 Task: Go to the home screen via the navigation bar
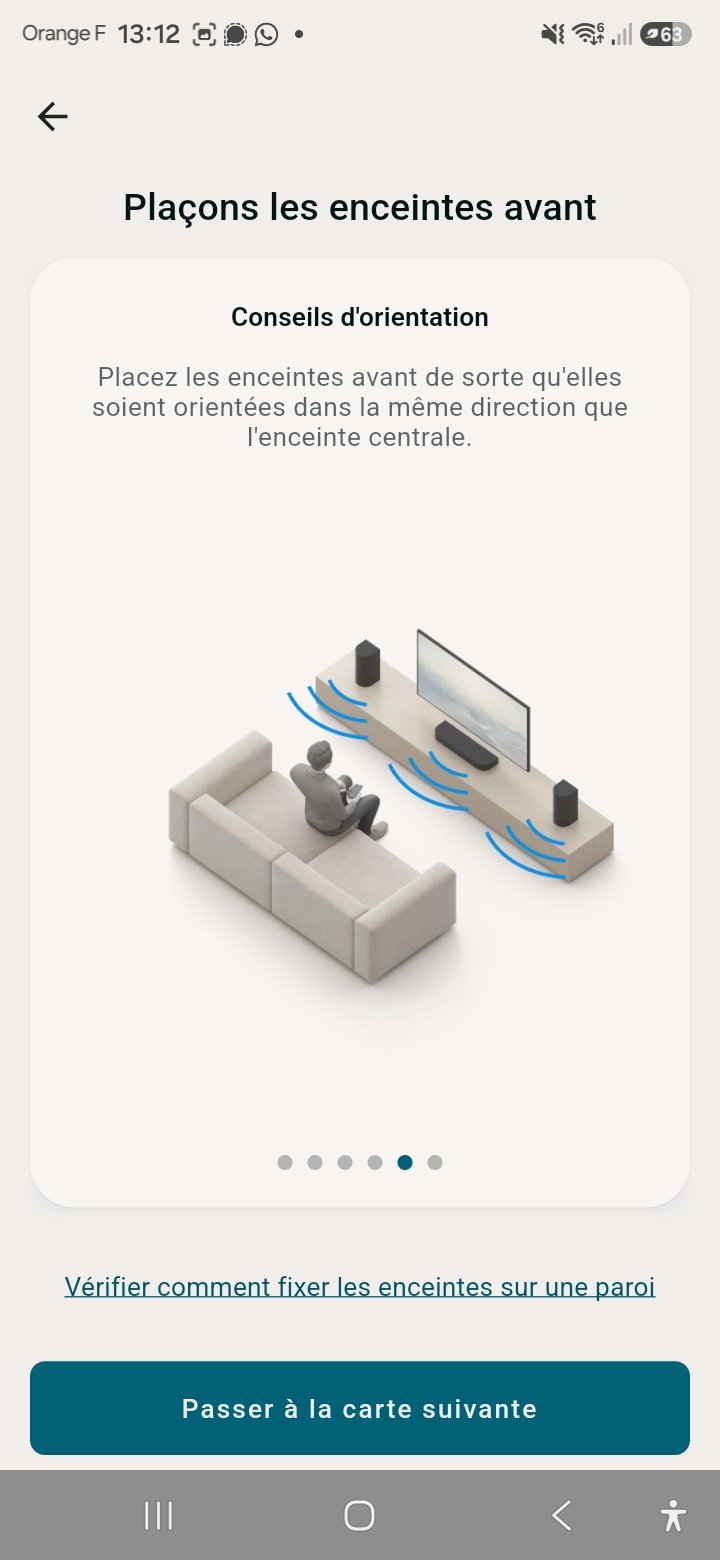click(359, 1515)
